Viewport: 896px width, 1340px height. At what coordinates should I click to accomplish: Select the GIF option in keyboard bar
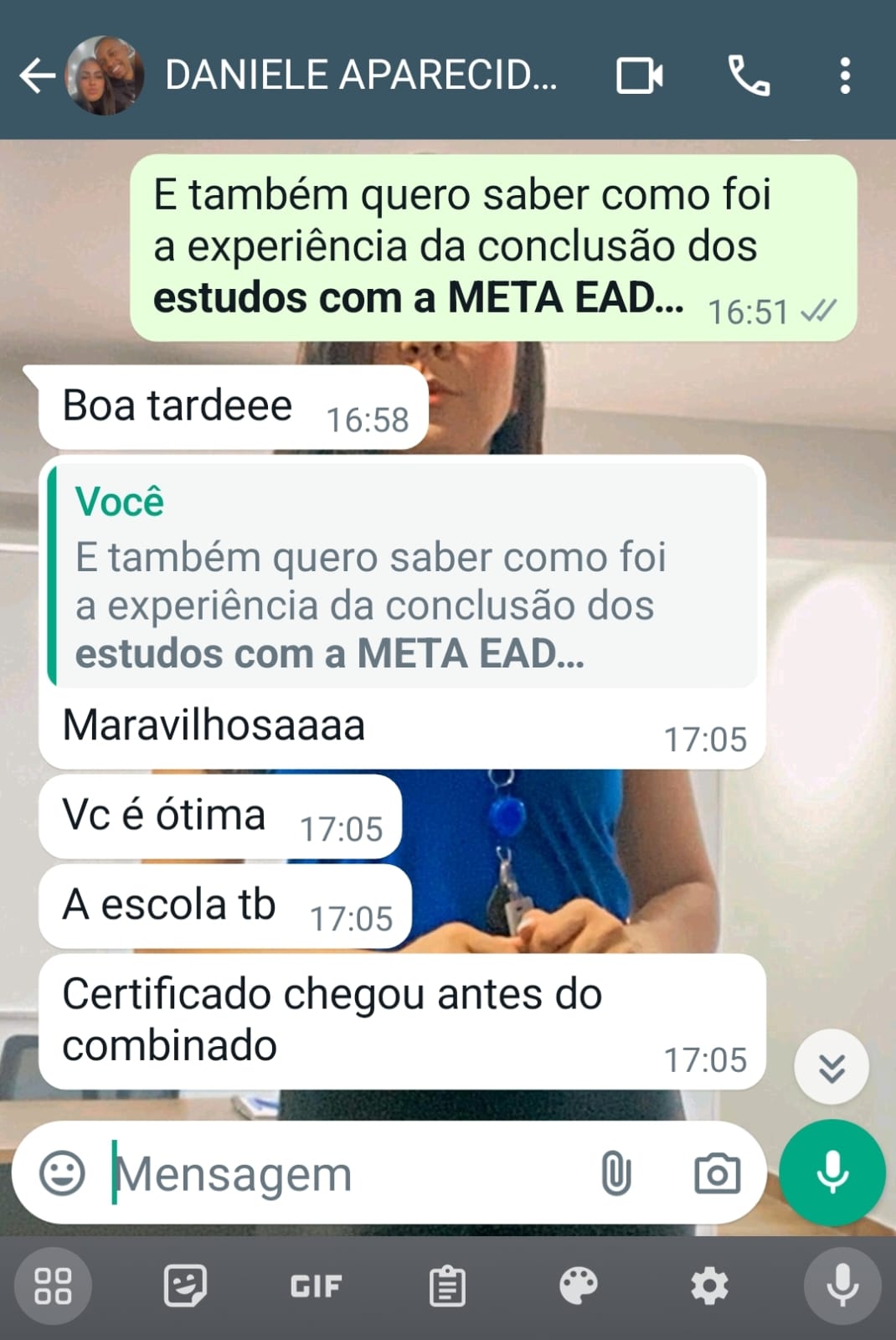point(317,1286)
